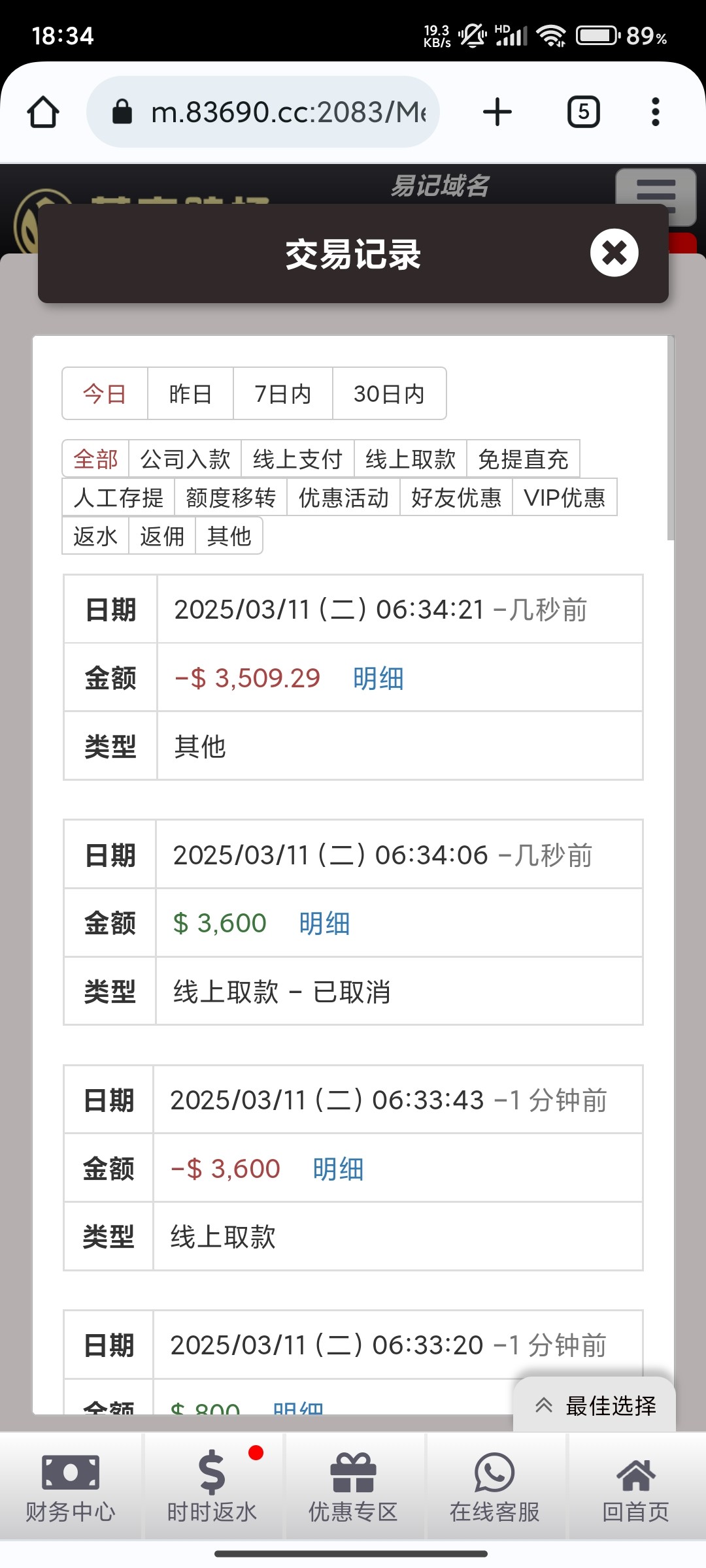Open 明细 for the -$3,509.29 record
This screenshot has width=706, height=1568.
click(x=378, y=678)
